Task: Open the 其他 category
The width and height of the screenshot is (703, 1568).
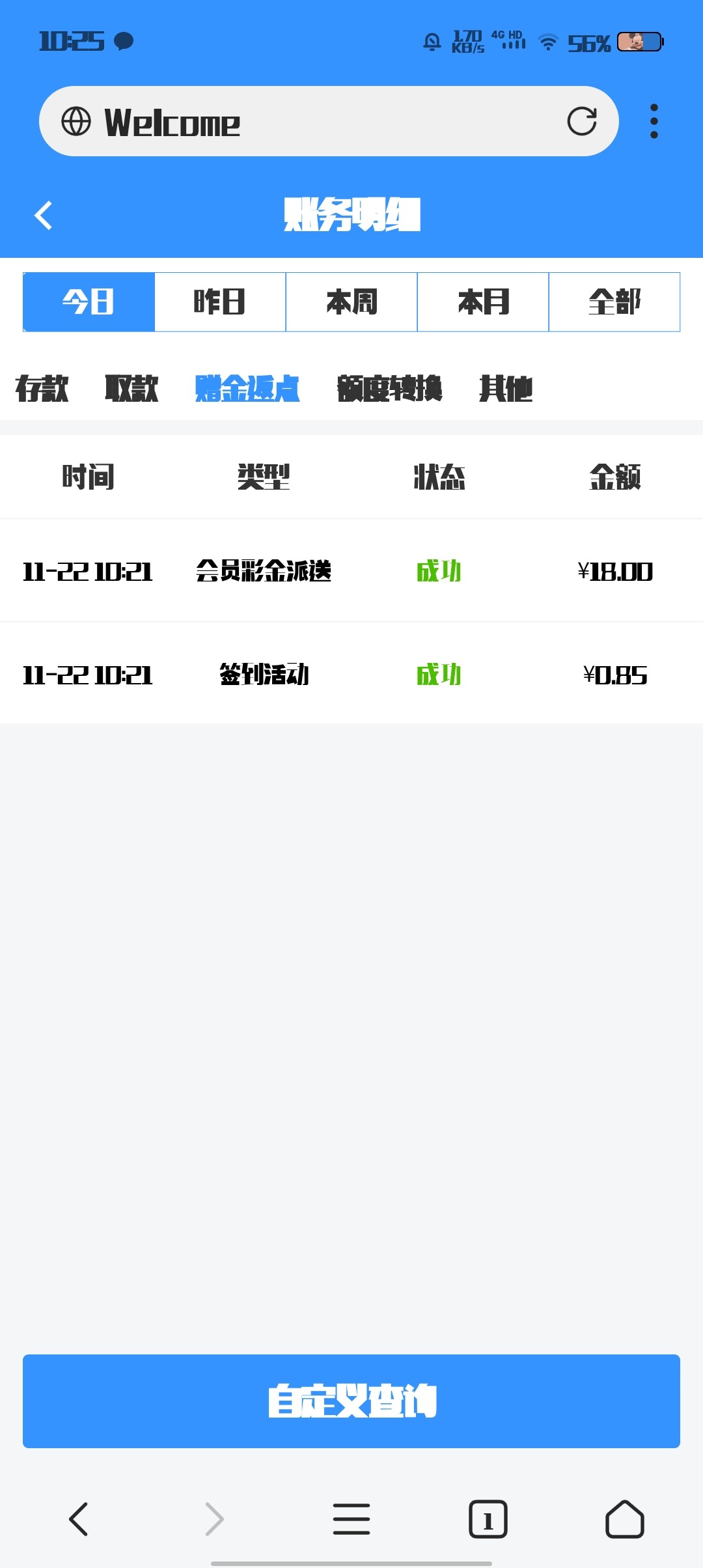Action: point(506,389)
